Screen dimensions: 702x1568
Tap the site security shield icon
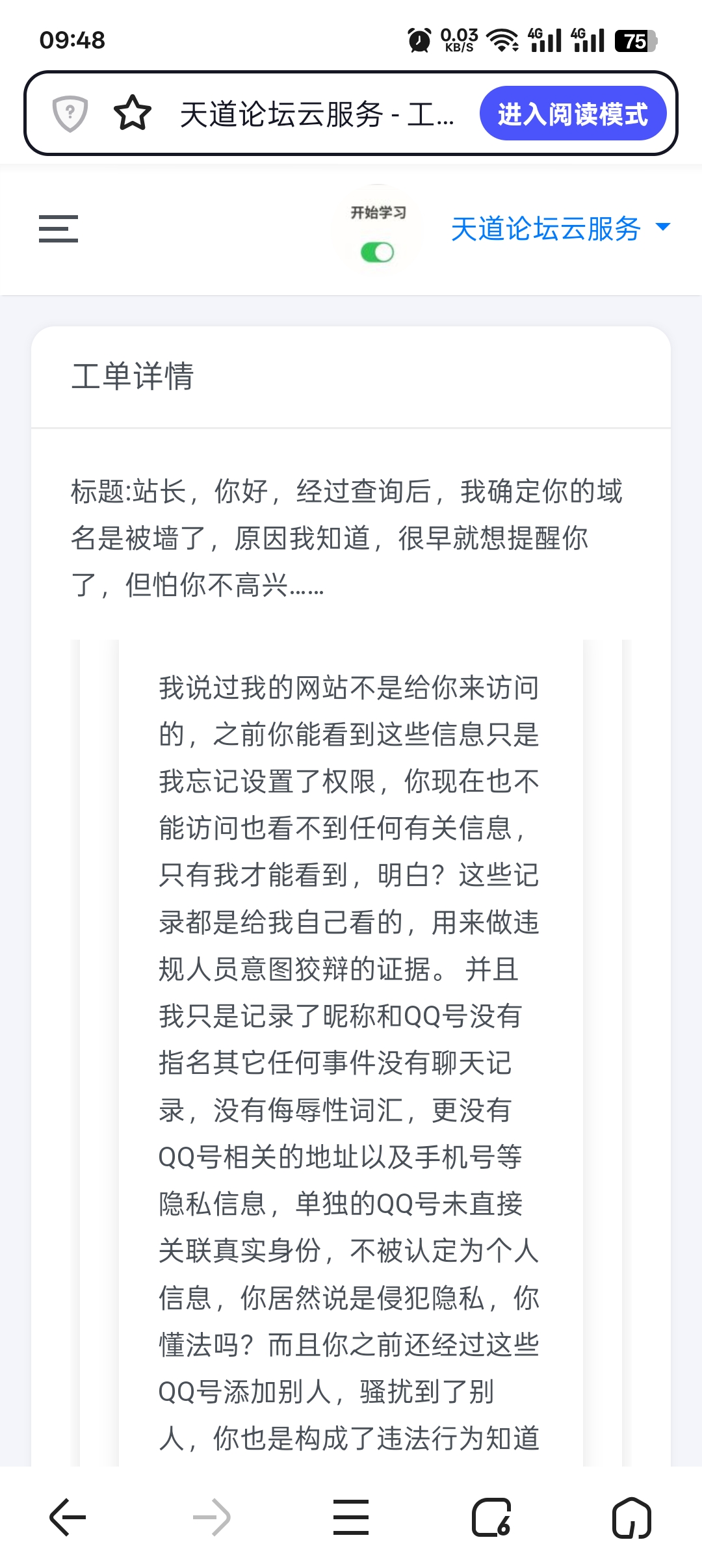click(70, 114)
